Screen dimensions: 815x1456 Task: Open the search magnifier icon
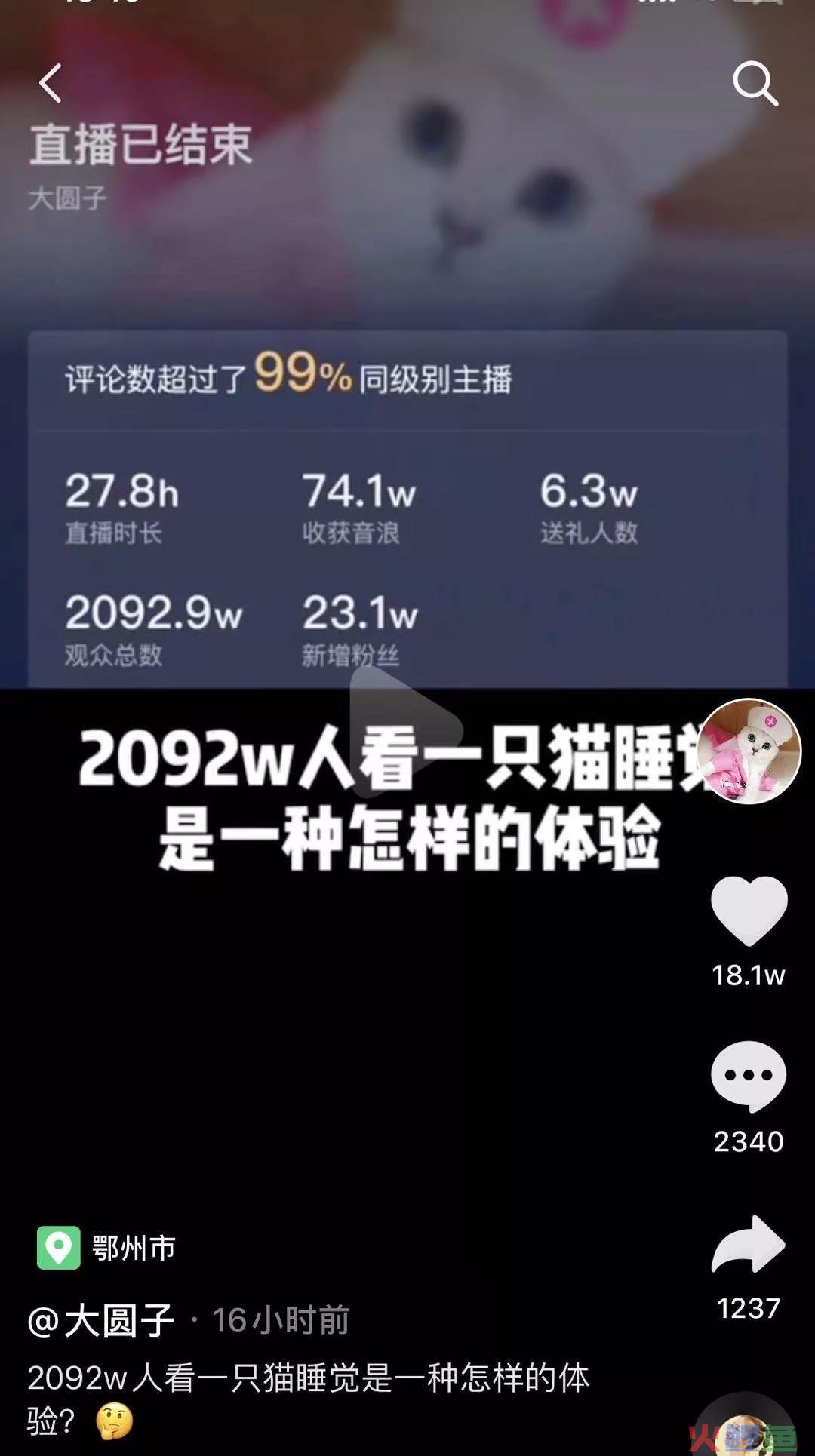coord(755,83)
